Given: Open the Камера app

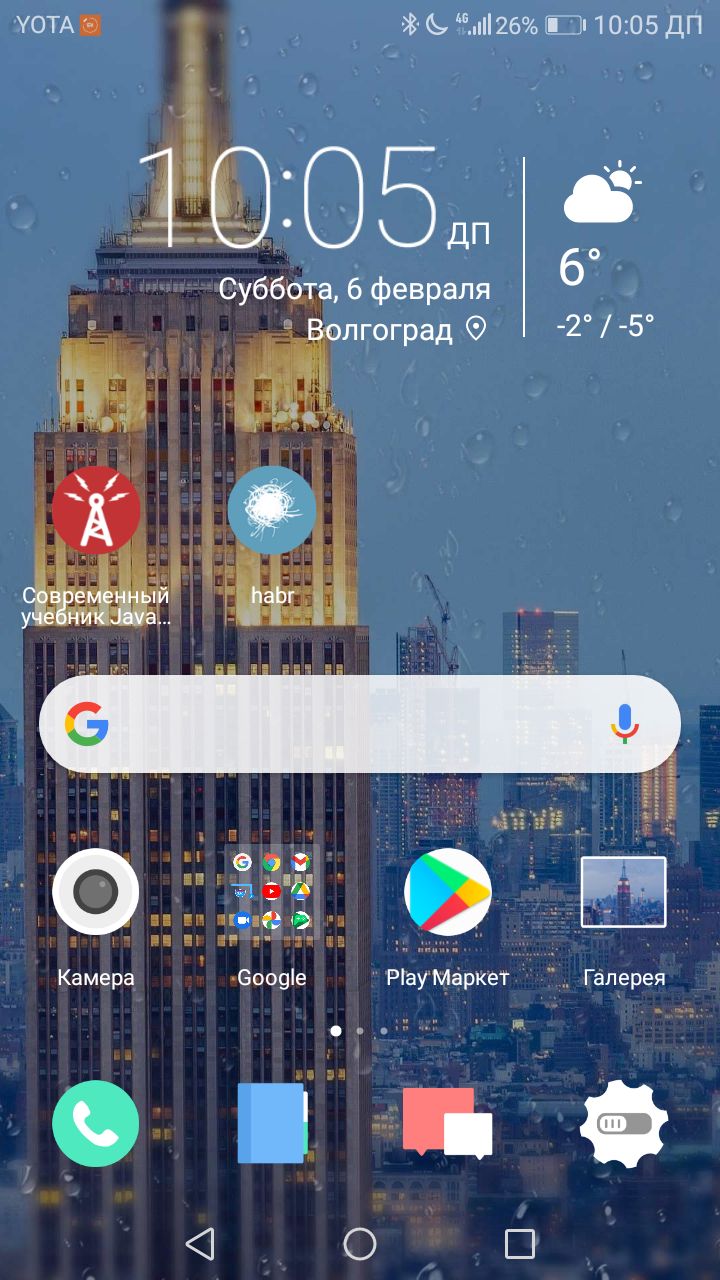Looking at the screenshot, I should [96, 892].
